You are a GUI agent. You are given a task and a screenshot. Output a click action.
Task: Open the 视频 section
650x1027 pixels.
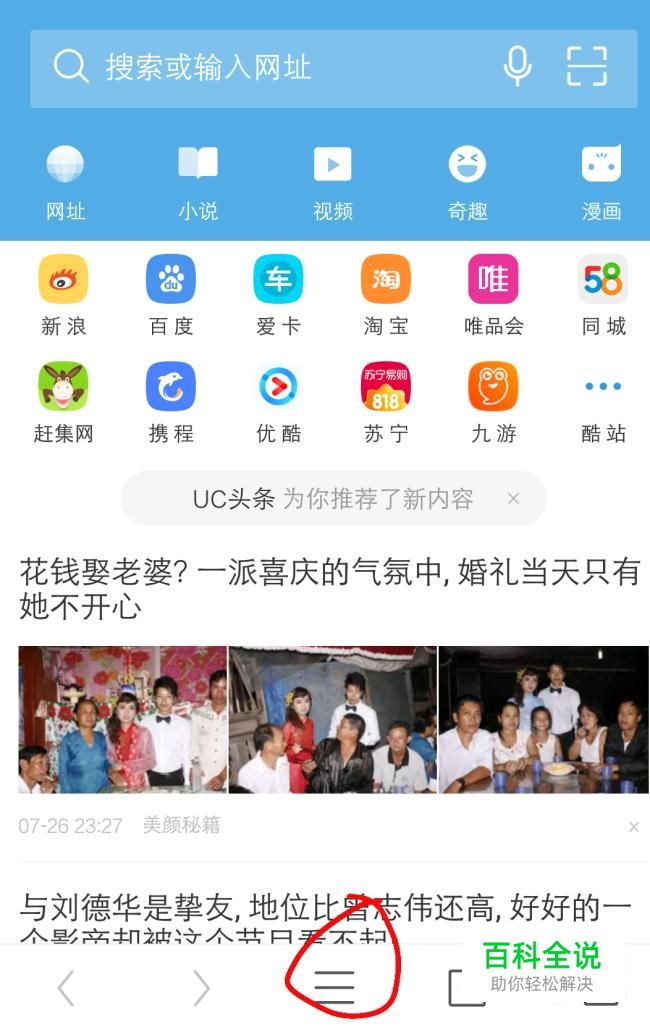333,180
